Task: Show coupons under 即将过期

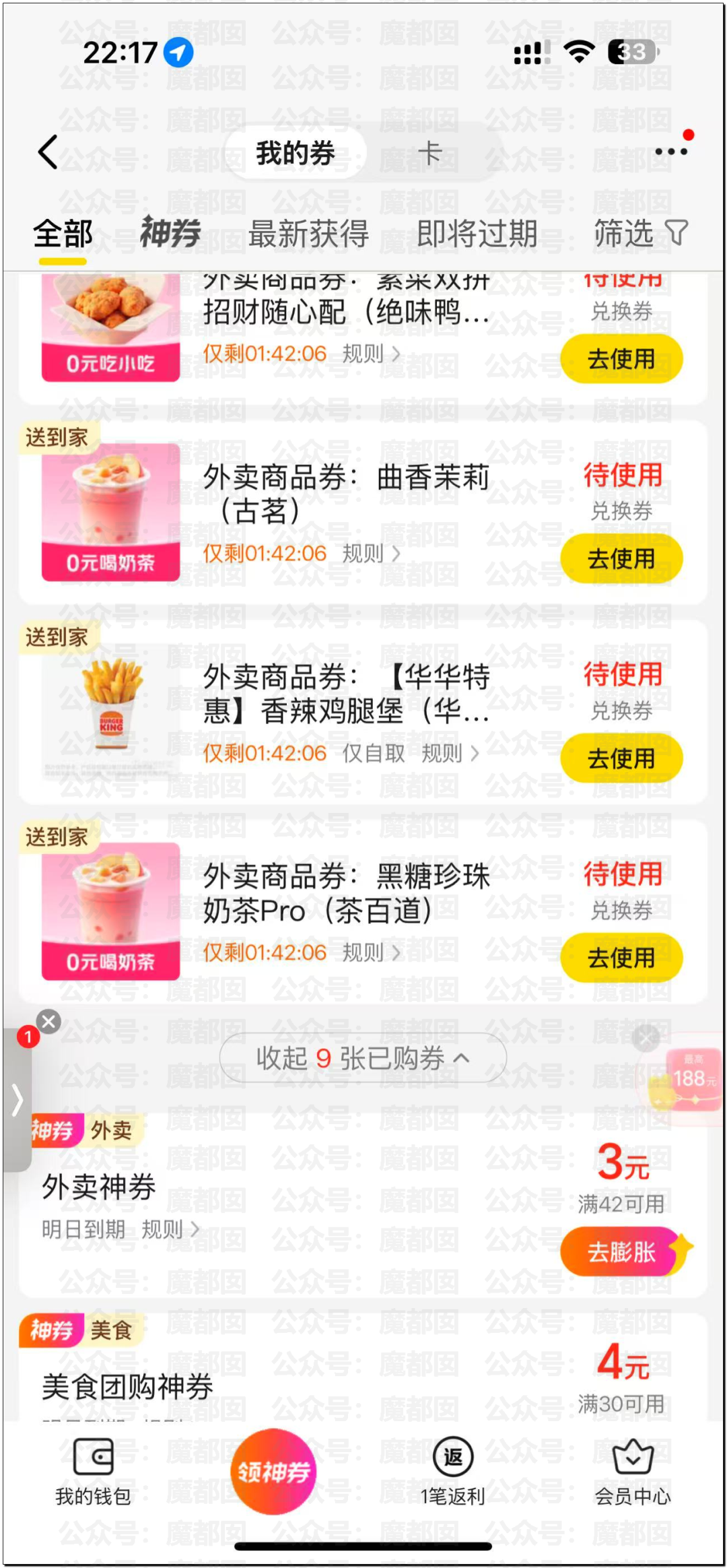Action: [x=477, y=234]
